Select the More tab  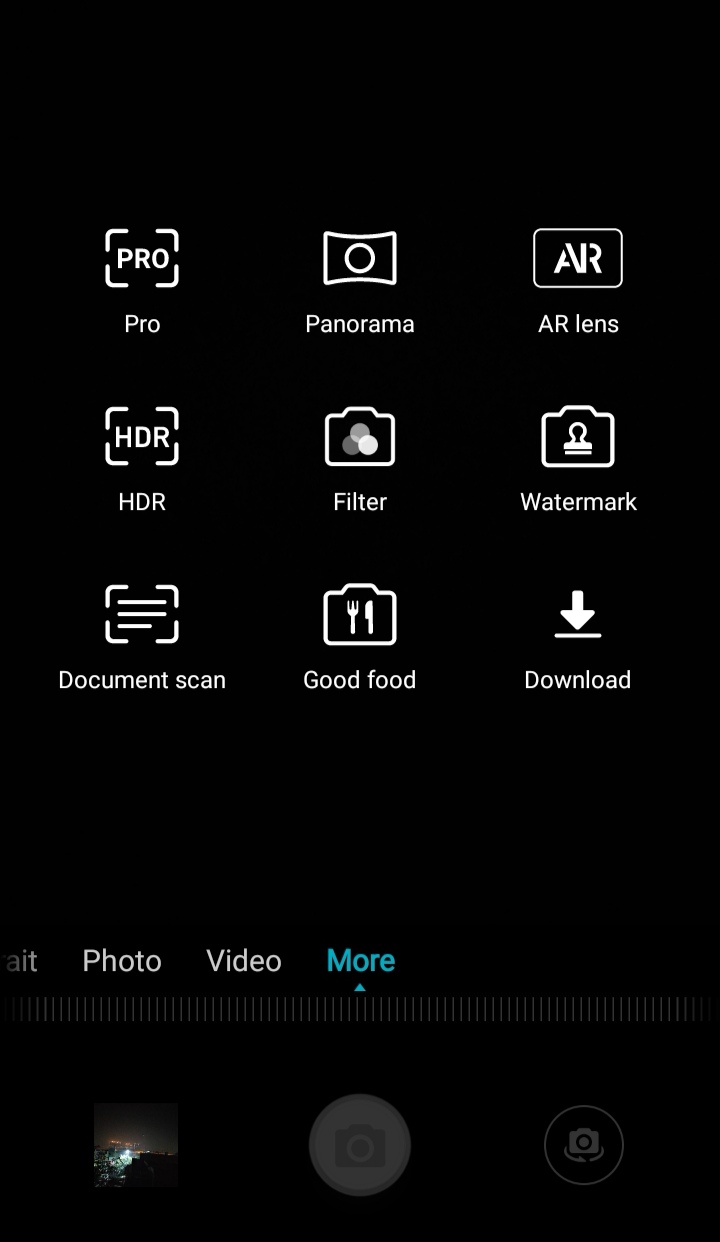(361, 961)
